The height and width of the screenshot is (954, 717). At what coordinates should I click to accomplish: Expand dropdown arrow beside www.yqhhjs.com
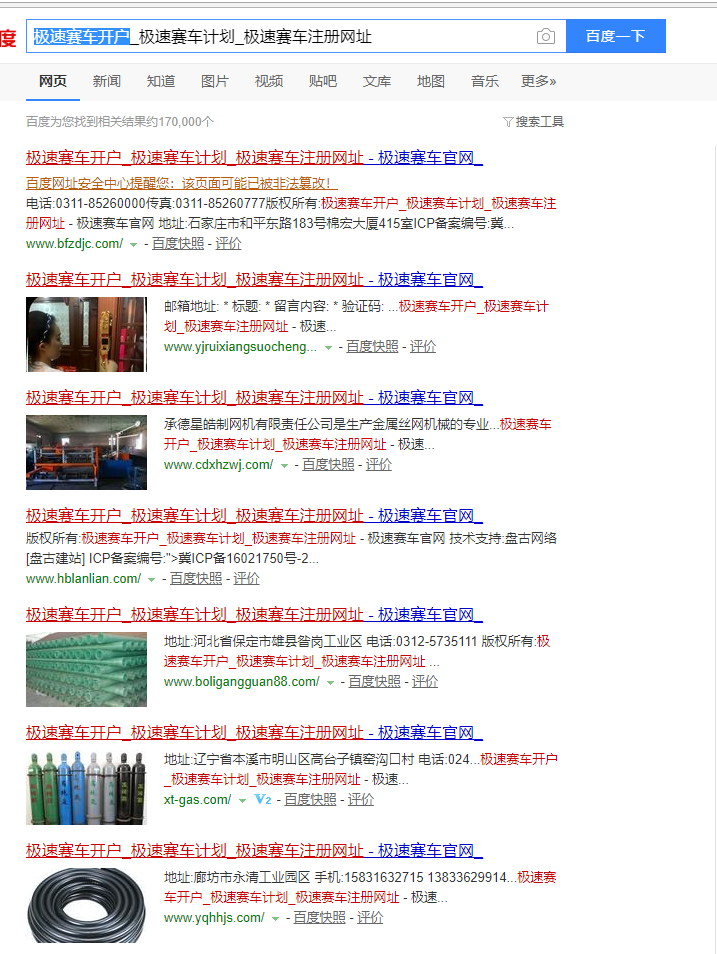point(276,918)
